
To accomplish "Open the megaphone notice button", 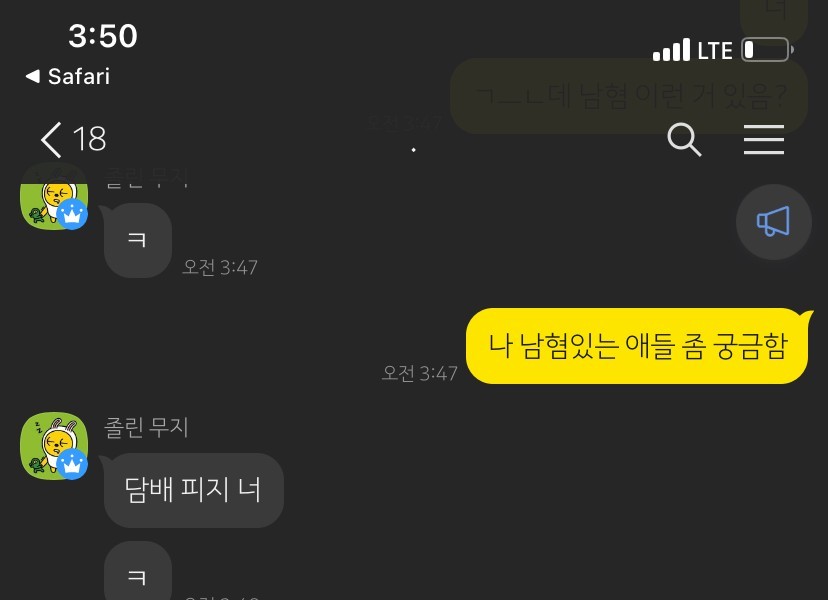I will pyautogui.click(x=773, y=222).
